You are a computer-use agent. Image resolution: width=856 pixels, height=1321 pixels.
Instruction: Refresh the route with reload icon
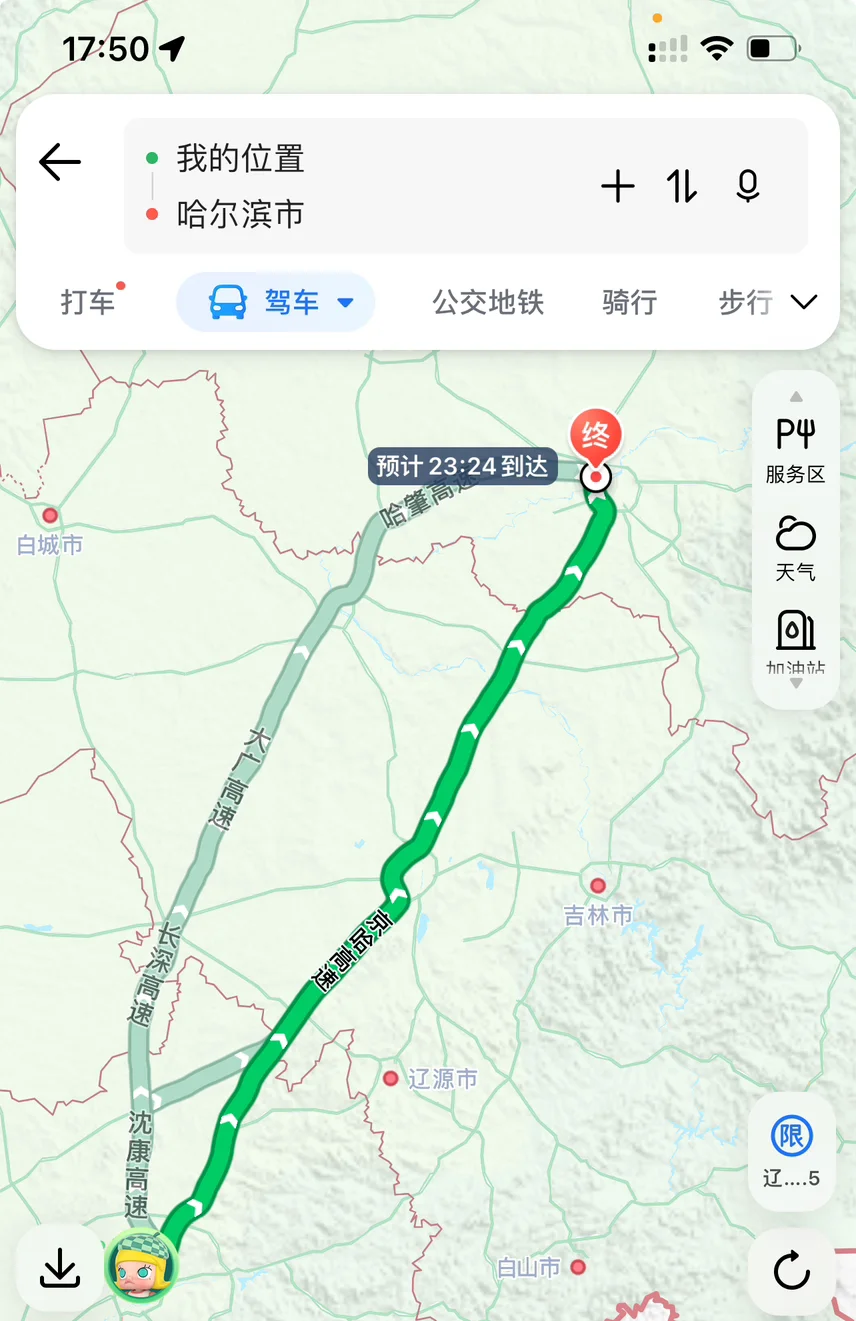(792, 1272)
